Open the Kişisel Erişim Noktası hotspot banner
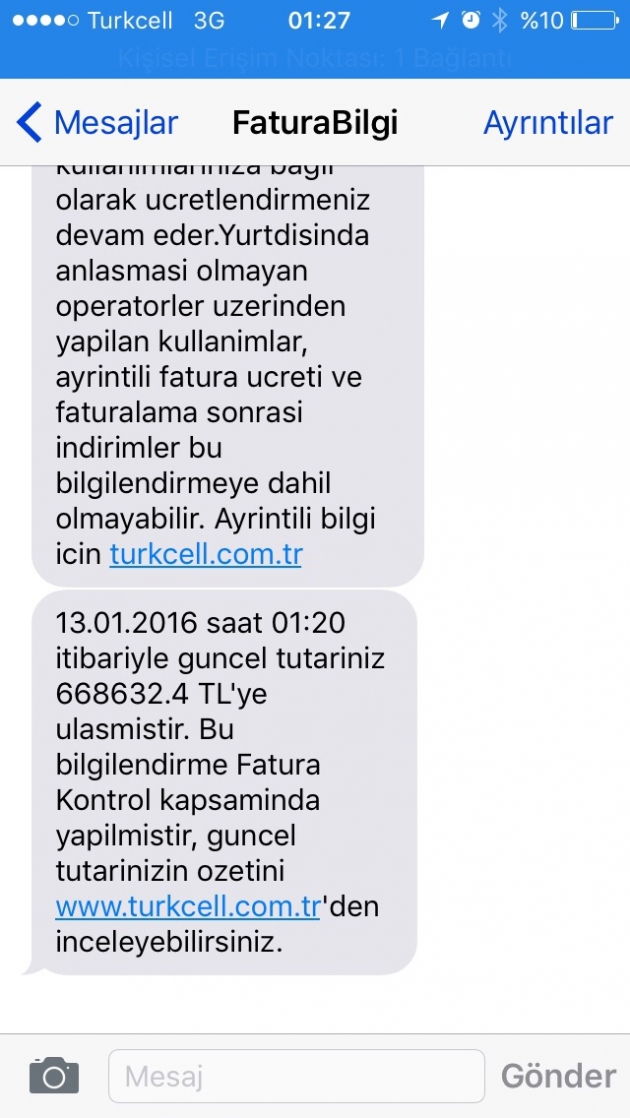 [315, 58]
